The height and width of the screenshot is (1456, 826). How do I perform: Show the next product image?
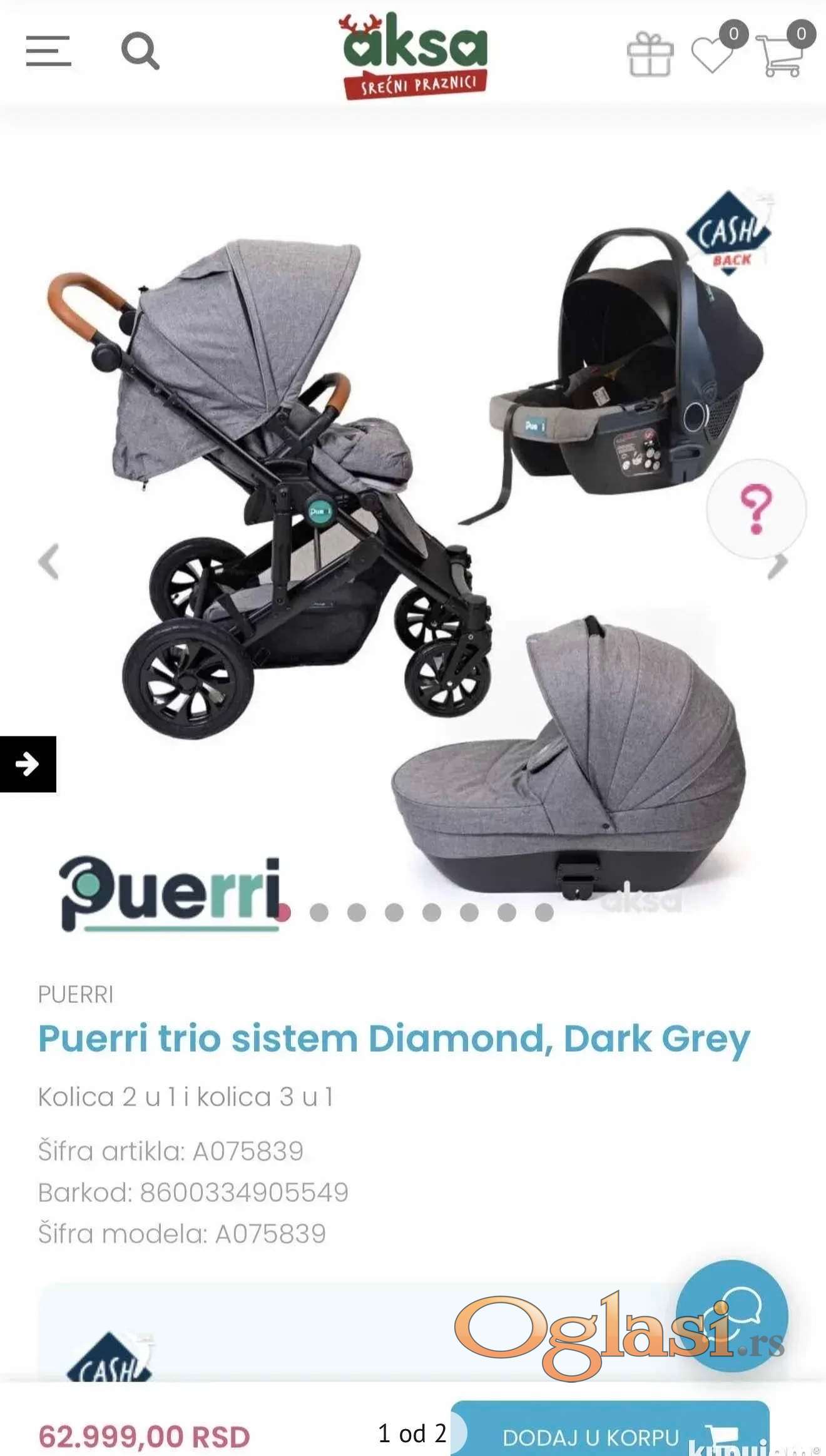778,565
